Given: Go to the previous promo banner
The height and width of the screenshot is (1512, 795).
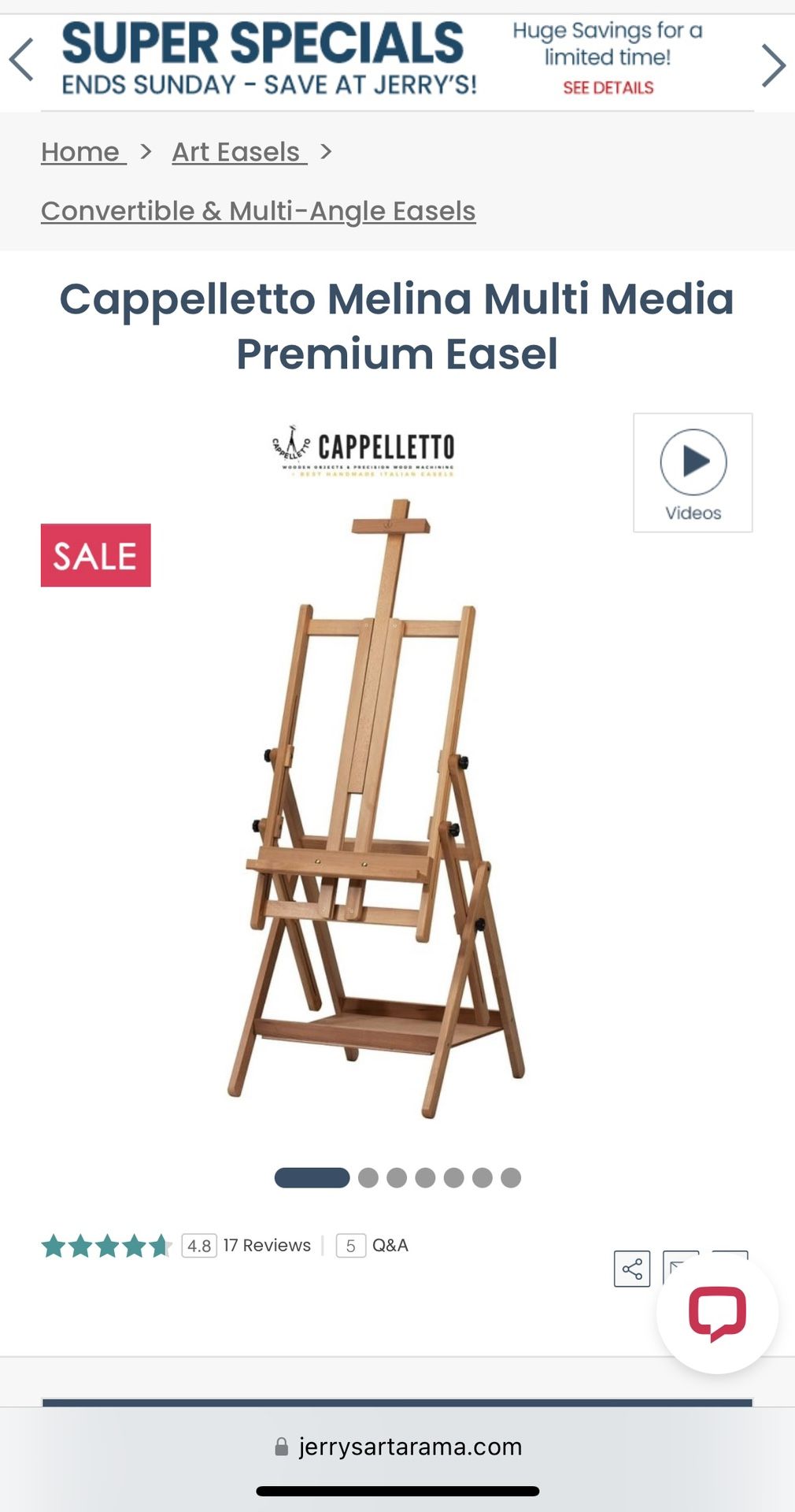Looking at the screenshot, I should pyautogui.click(x=21, y=61).
